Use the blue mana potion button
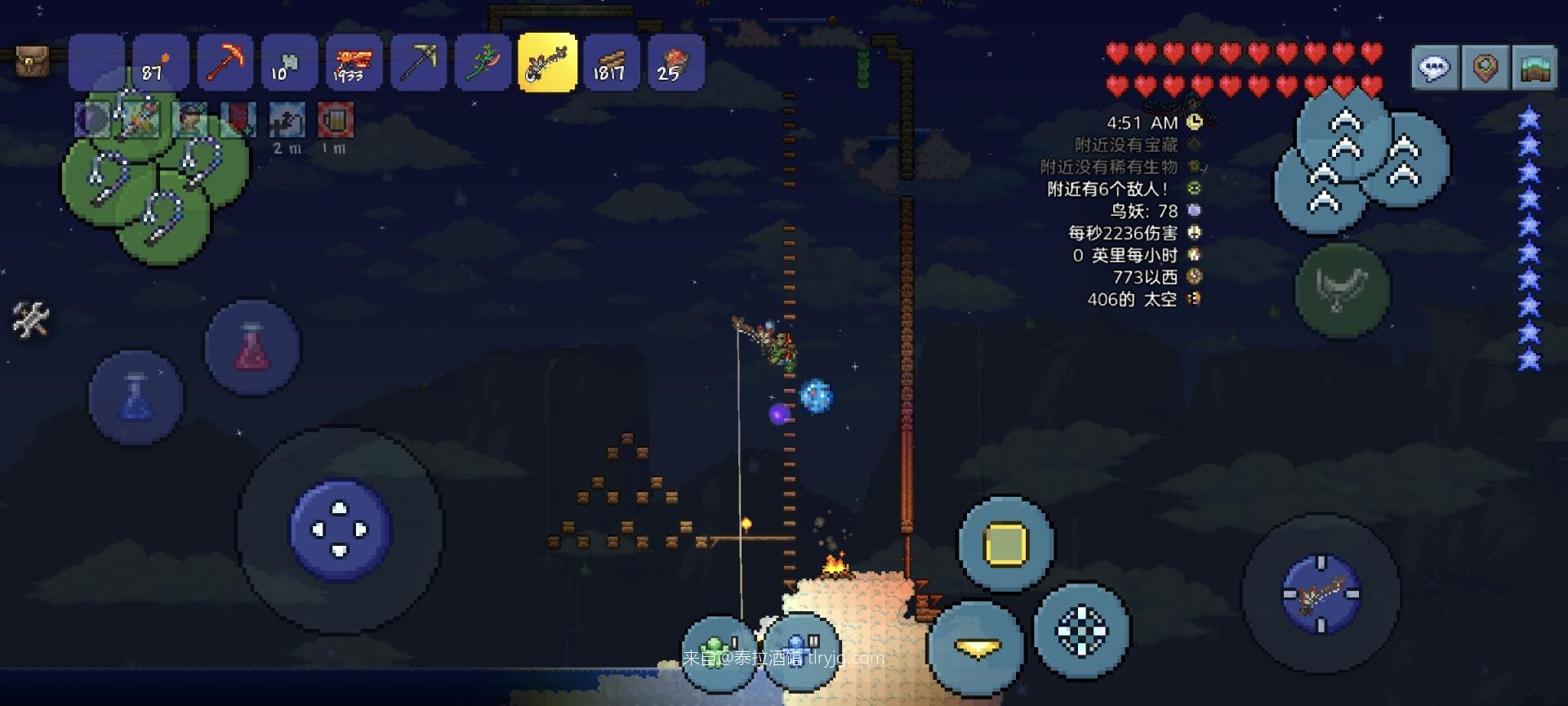The image size is (1568, 706). coord(136,398)
